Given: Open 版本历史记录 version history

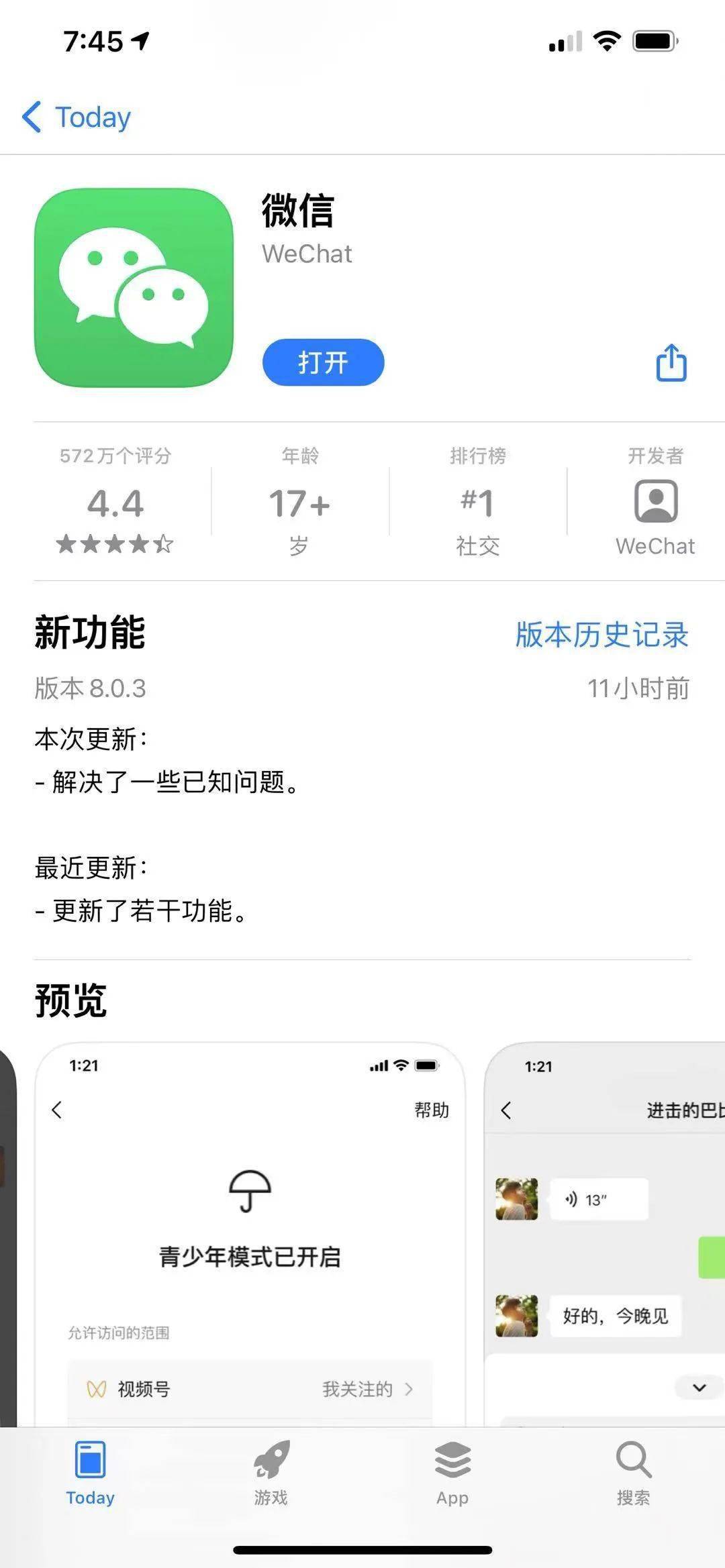Looking at the screenshot, I should tap(601, 635).
